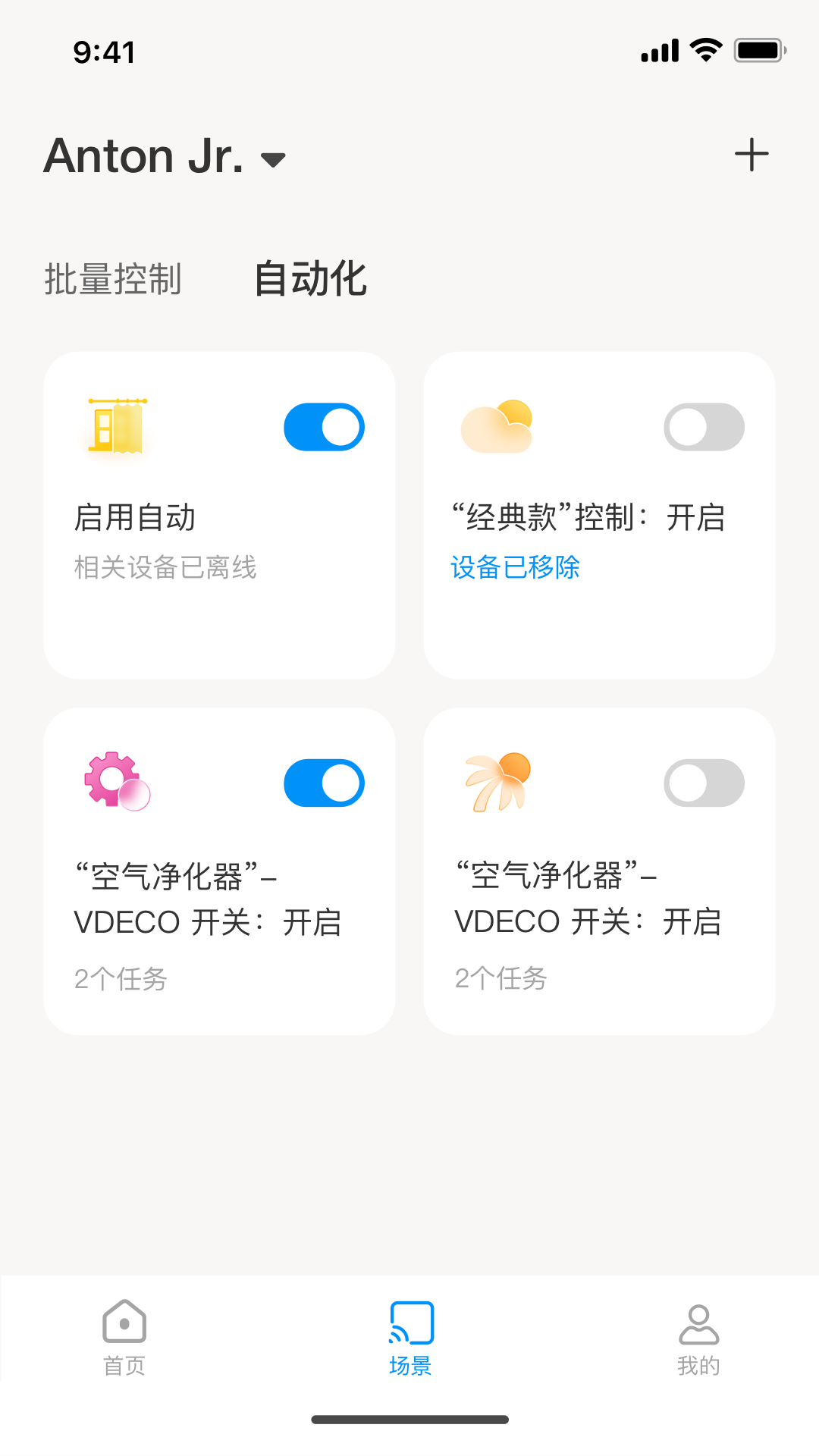The width and height of the screenshot is (819, 1456).
Task: Expand the home name chevron next to Anton Jr.
Action: click(x=274, y=159)
